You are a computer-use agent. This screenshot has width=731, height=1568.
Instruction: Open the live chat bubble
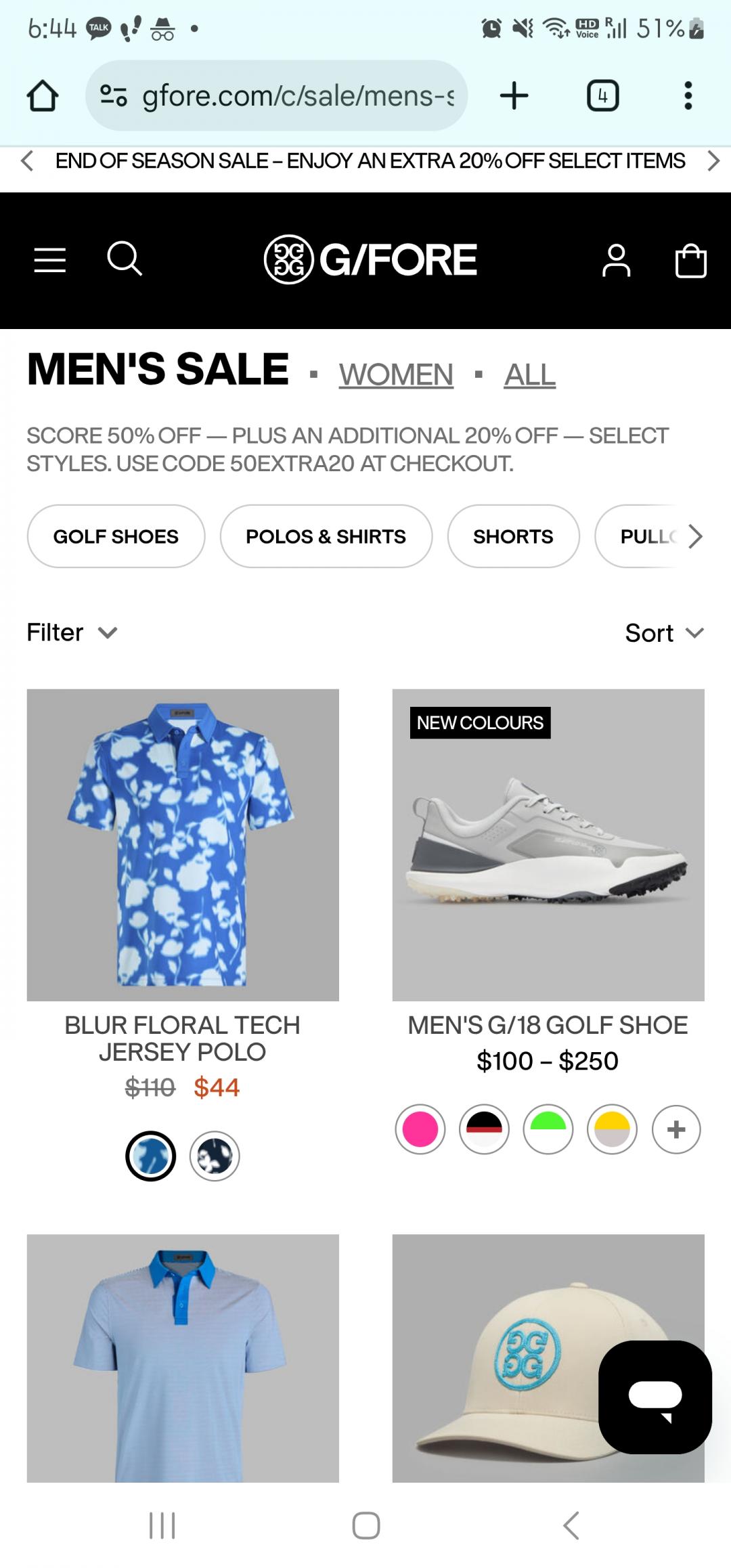click(x=655, y=1397)
